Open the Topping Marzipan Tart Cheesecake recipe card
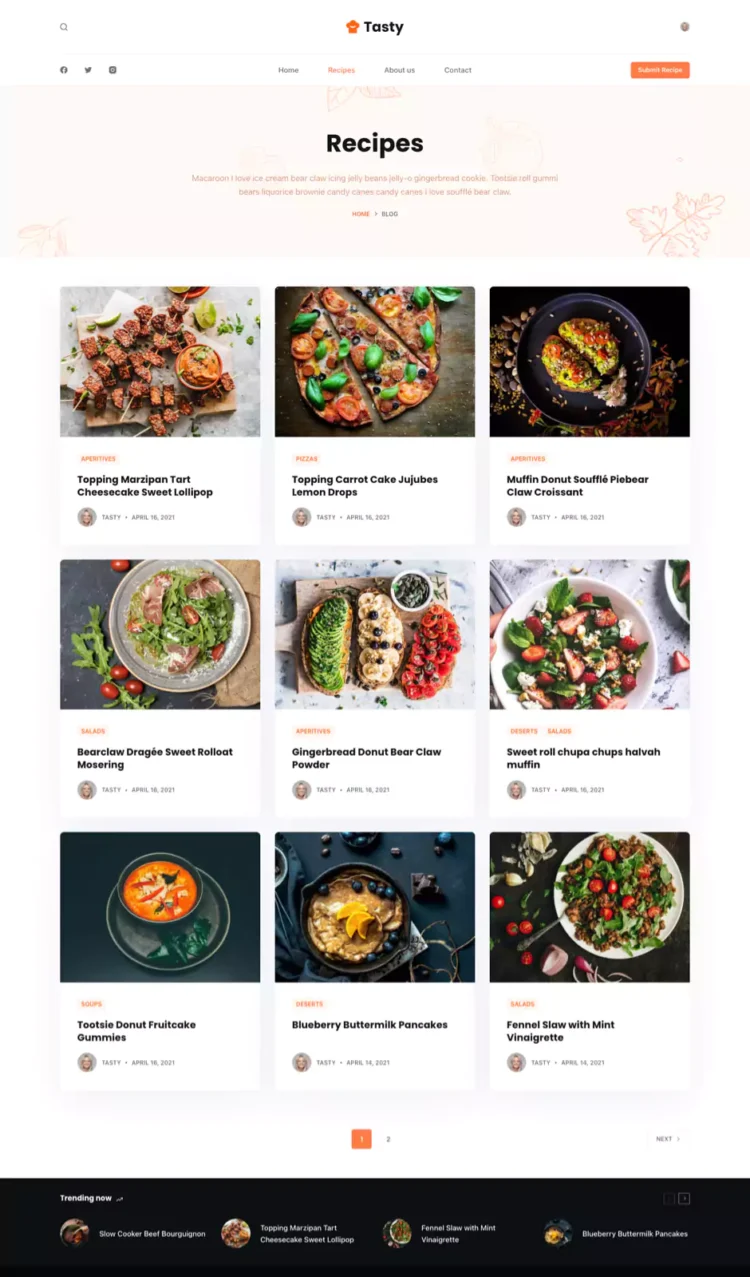The image size is (750, 1277). (145, 486)
